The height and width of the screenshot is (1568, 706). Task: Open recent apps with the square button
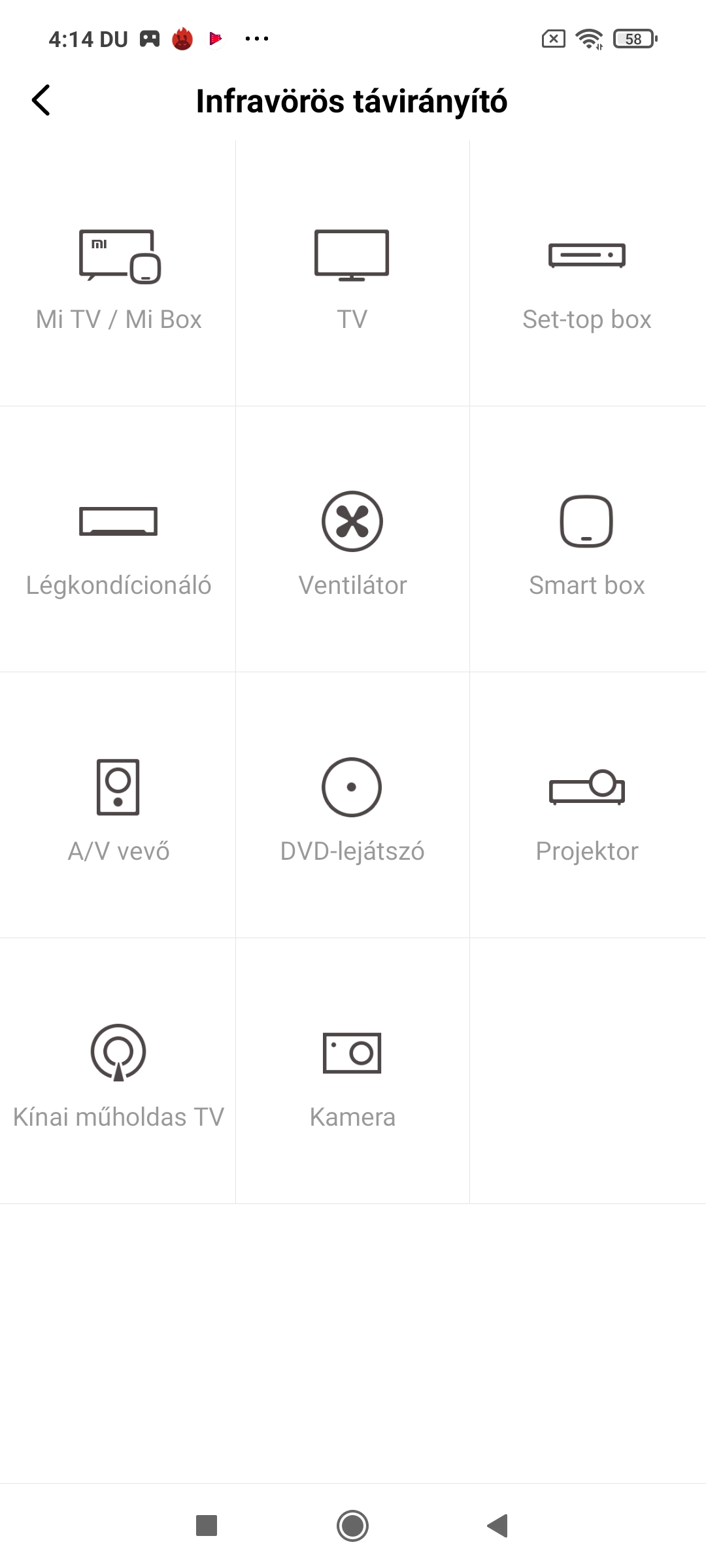207,1526
